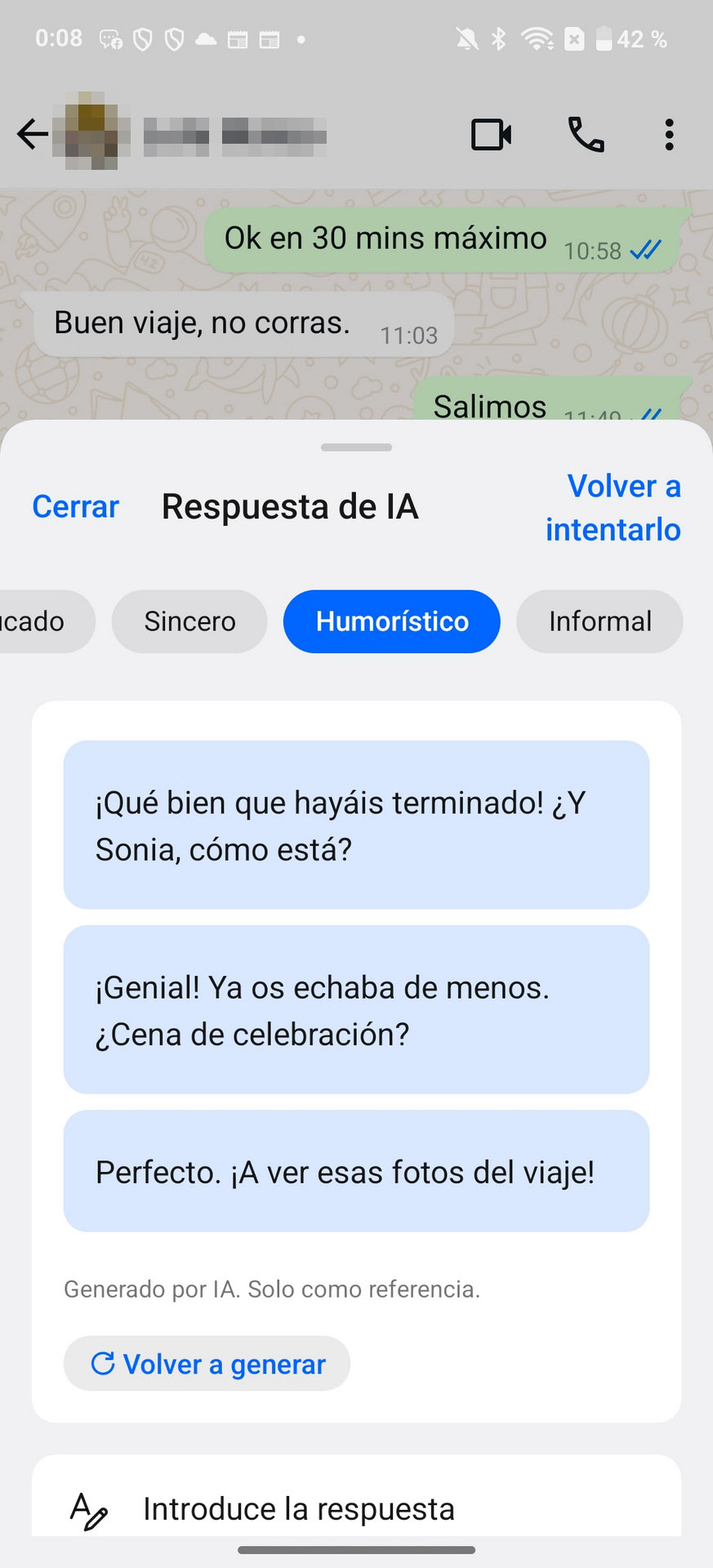
Task: Switch to the Informal tone chip
Action: pos(599,621)
